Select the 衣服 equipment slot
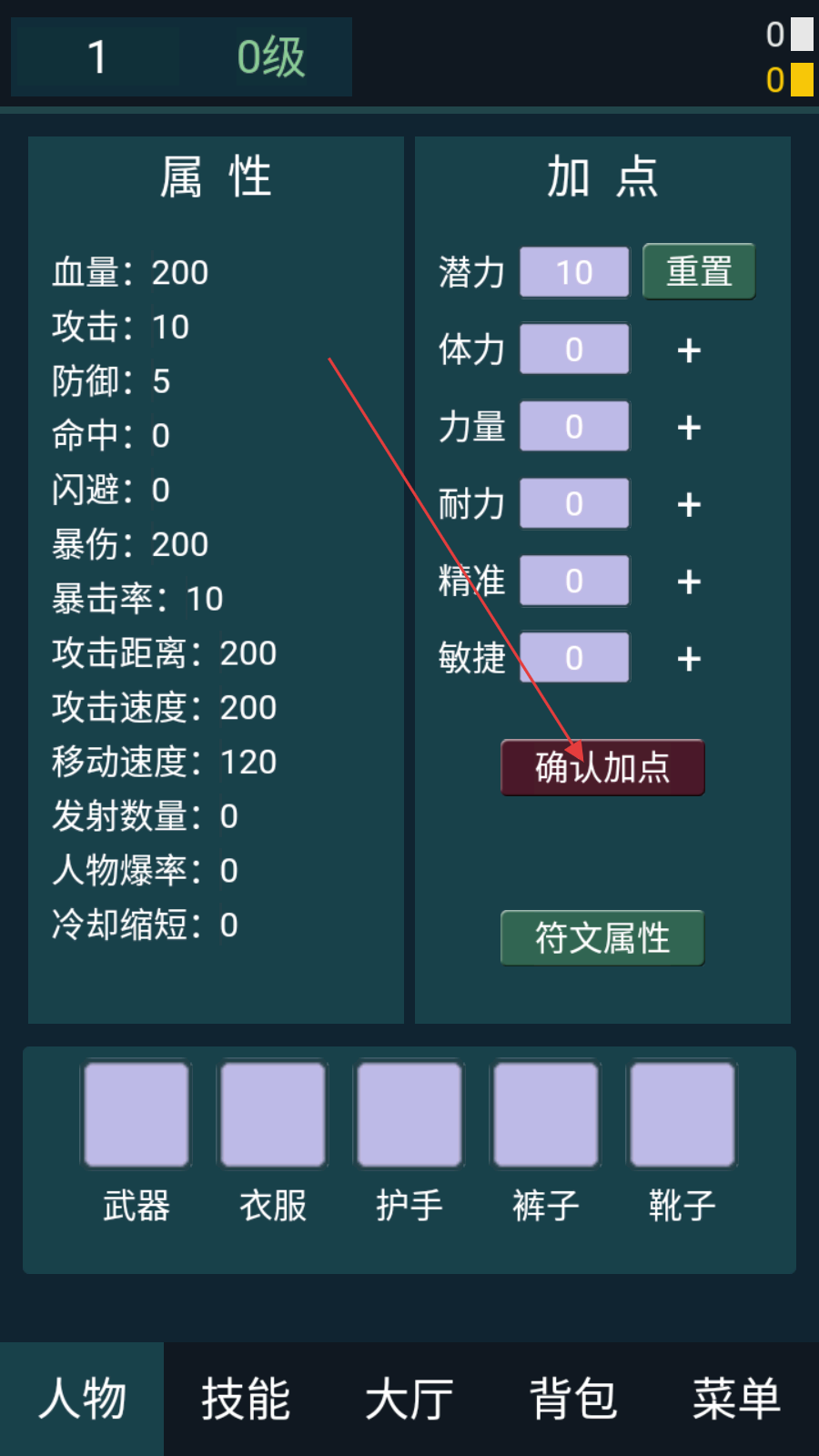 [x=273, y=1115]
